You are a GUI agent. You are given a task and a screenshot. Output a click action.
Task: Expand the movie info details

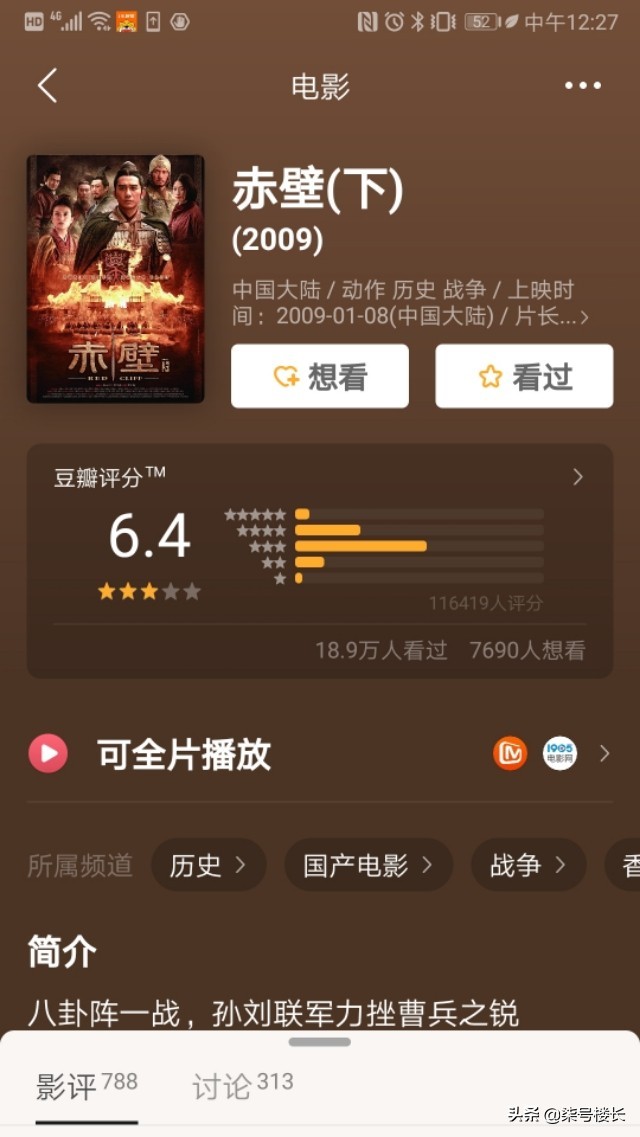[584, 317]
